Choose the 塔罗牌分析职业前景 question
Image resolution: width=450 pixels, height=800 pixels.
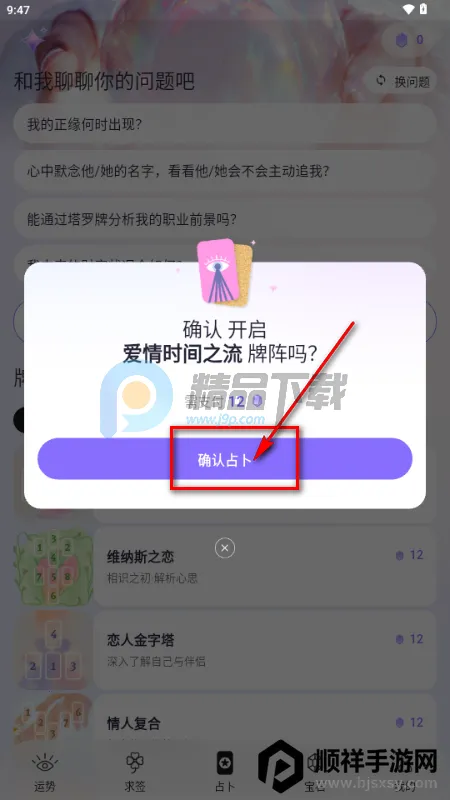click(225, 219)
